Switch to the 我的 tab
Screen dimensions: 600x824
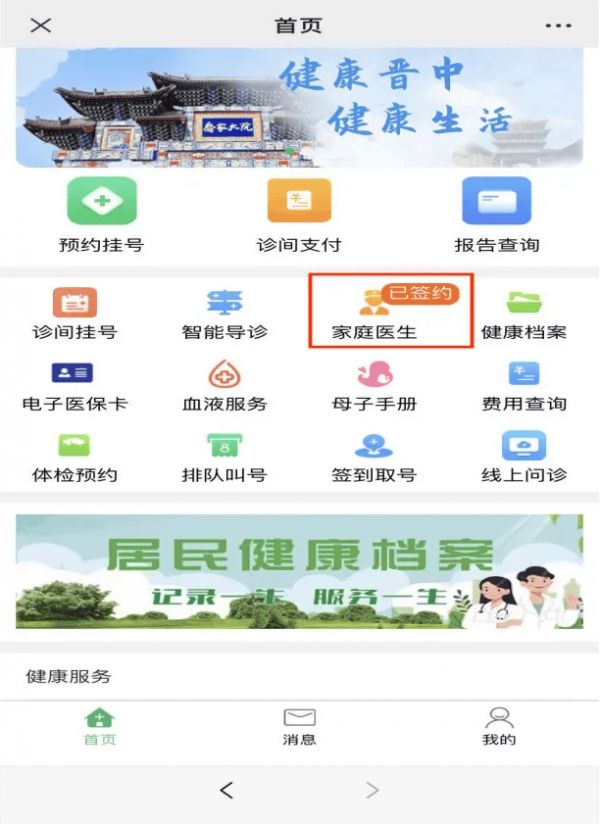[x=499, y=727]
